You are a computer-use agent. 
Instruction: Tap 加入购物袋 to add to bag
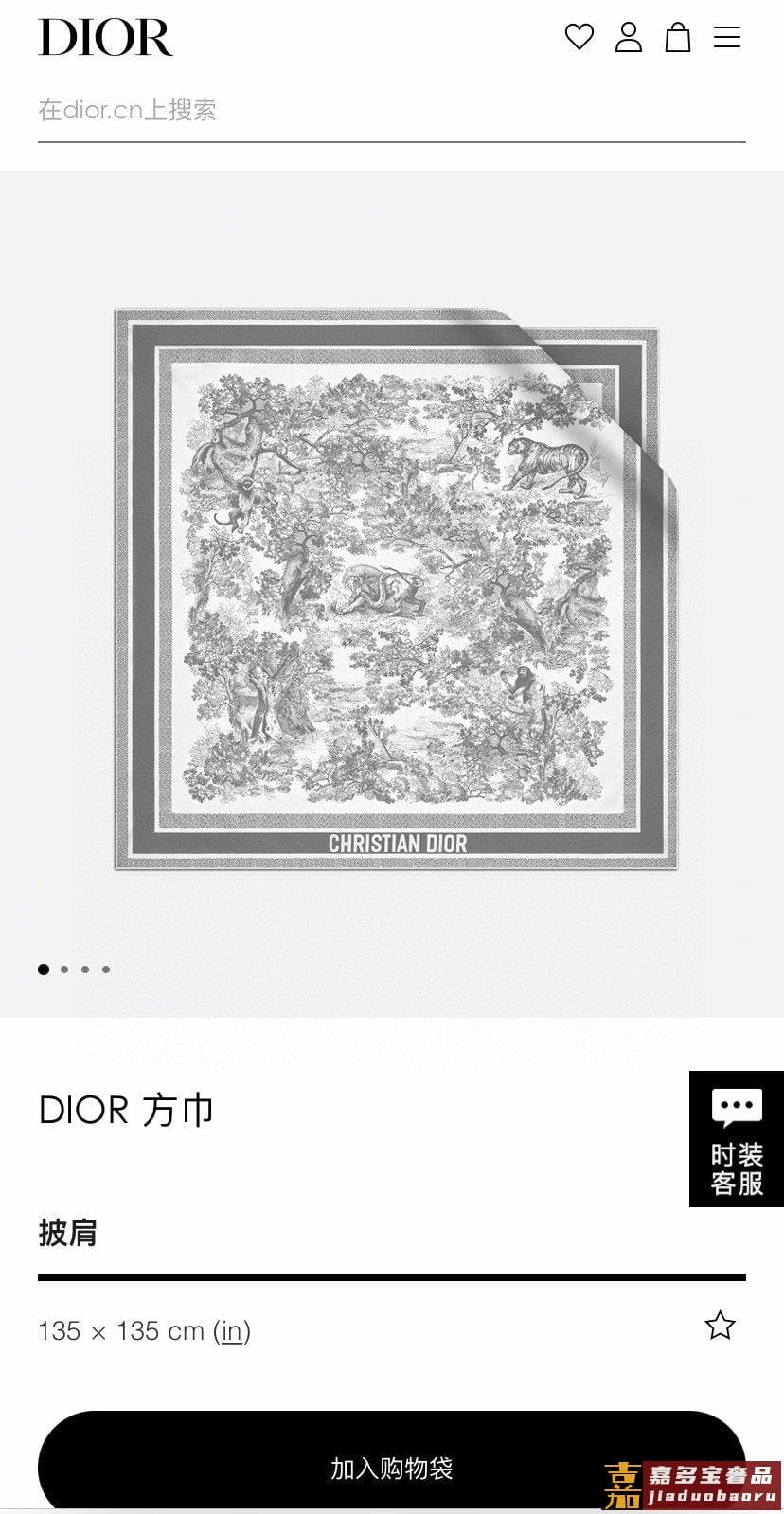point(391,1468)
